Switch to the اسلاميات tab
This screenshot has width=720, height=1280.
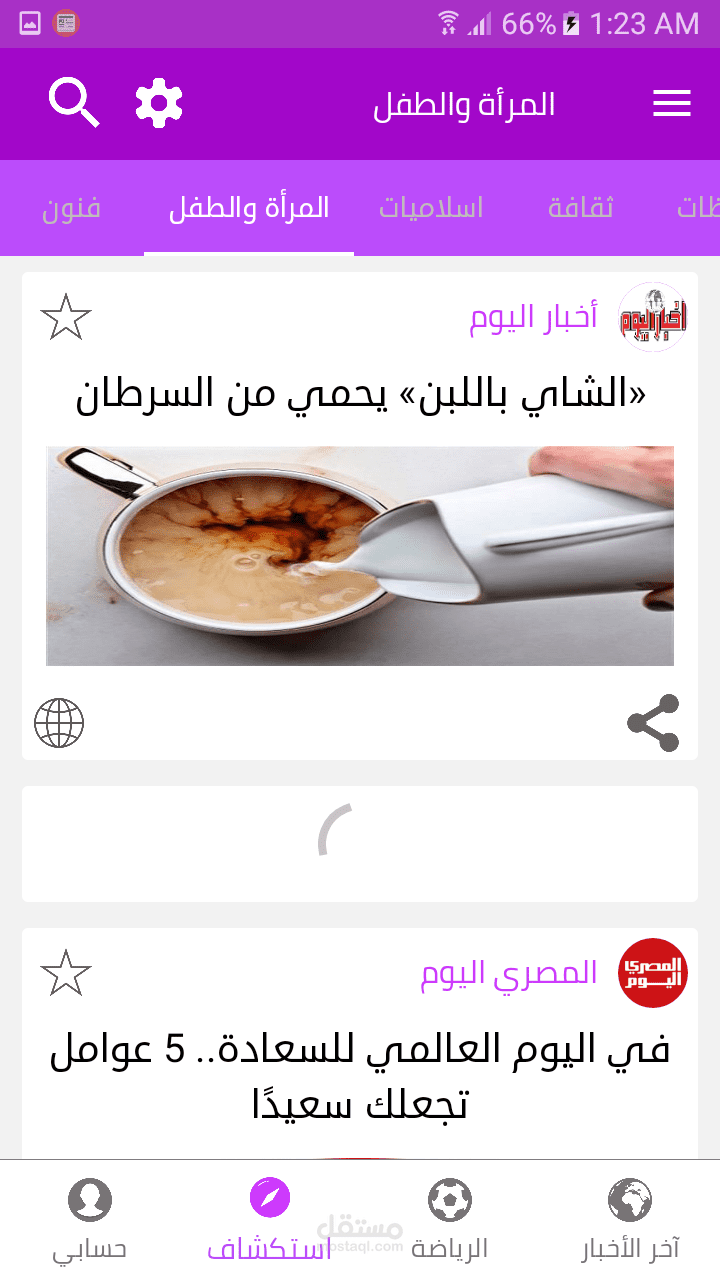431,208
